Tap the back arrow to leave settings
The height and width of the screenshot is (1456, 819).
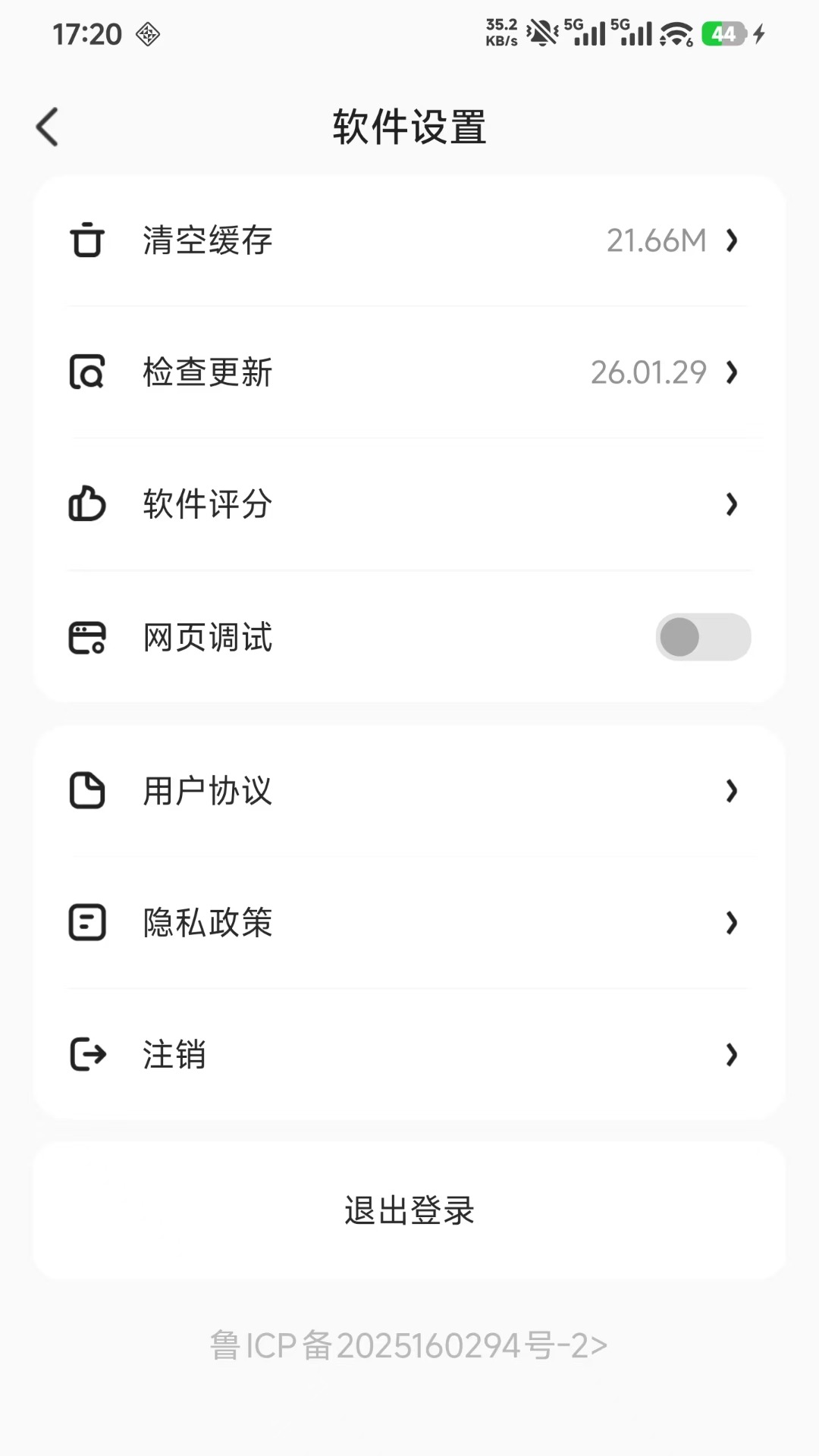[x=48, y=127]
